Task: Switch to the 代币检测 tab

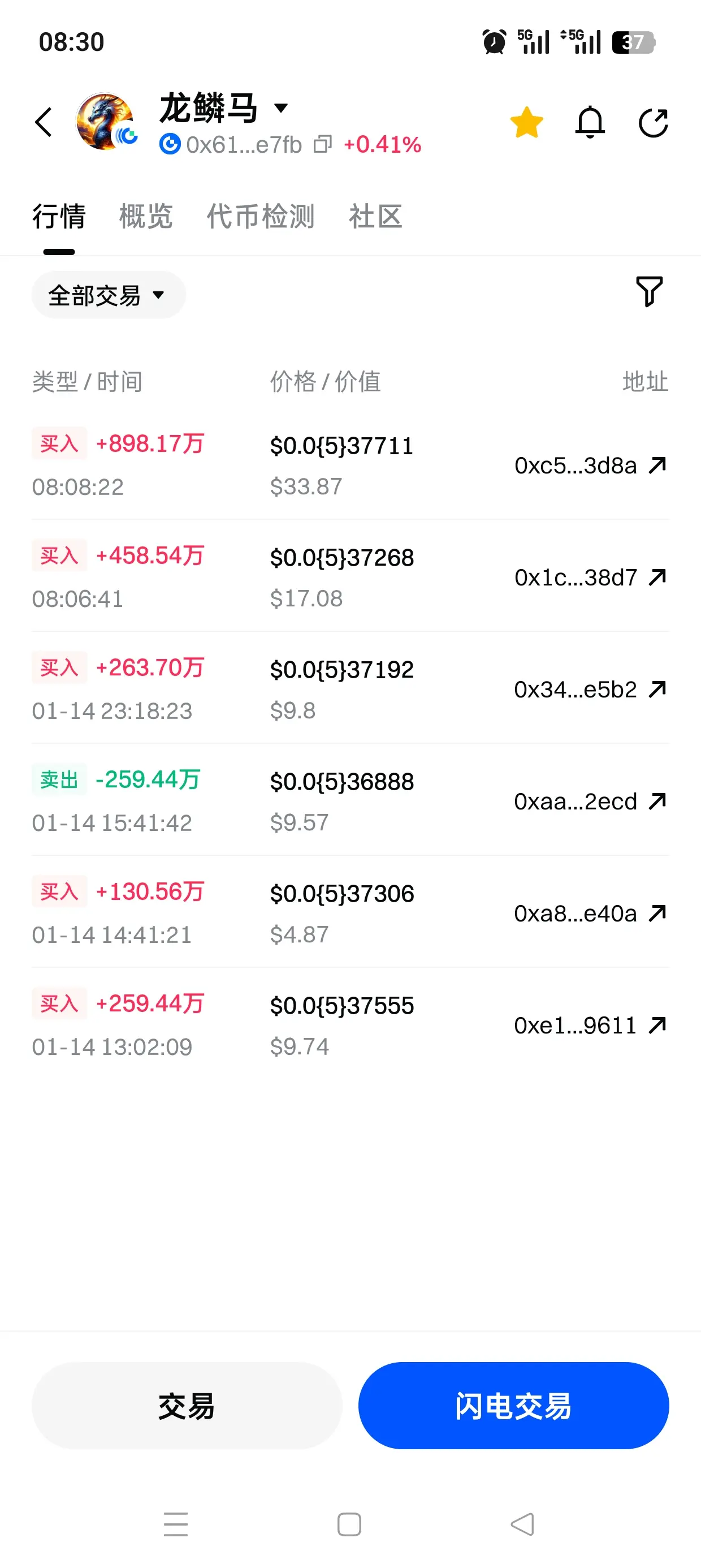Action: pyautogui.click(x=261, y=216)
